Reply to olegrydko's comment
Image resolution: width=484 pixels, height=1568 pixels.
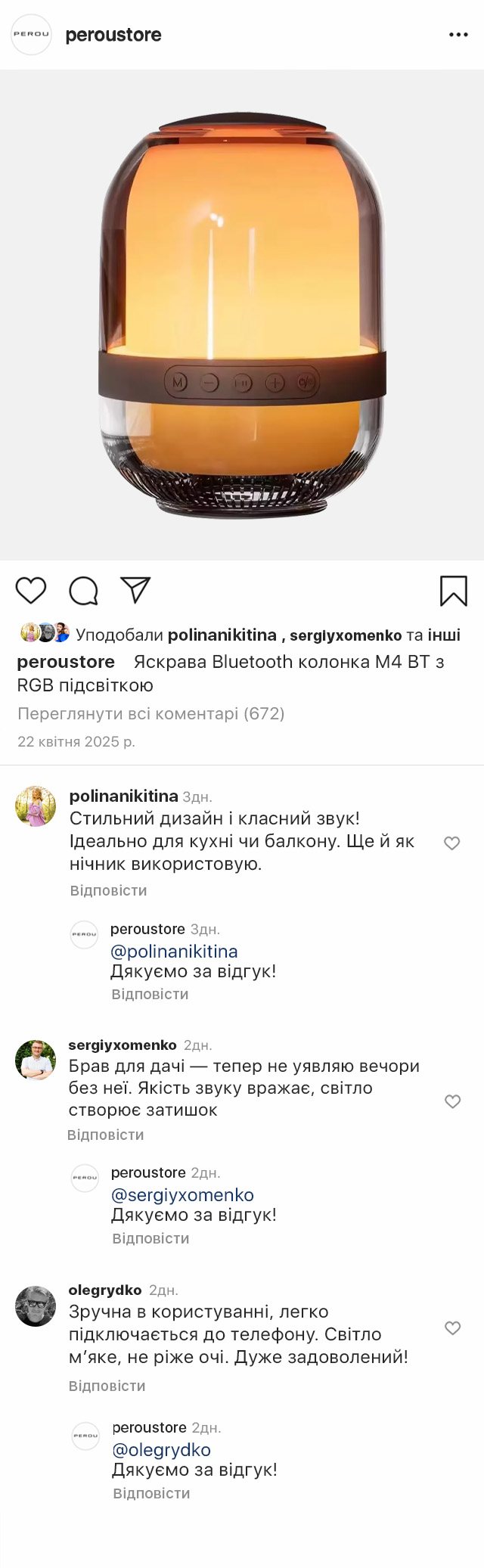107,1386
